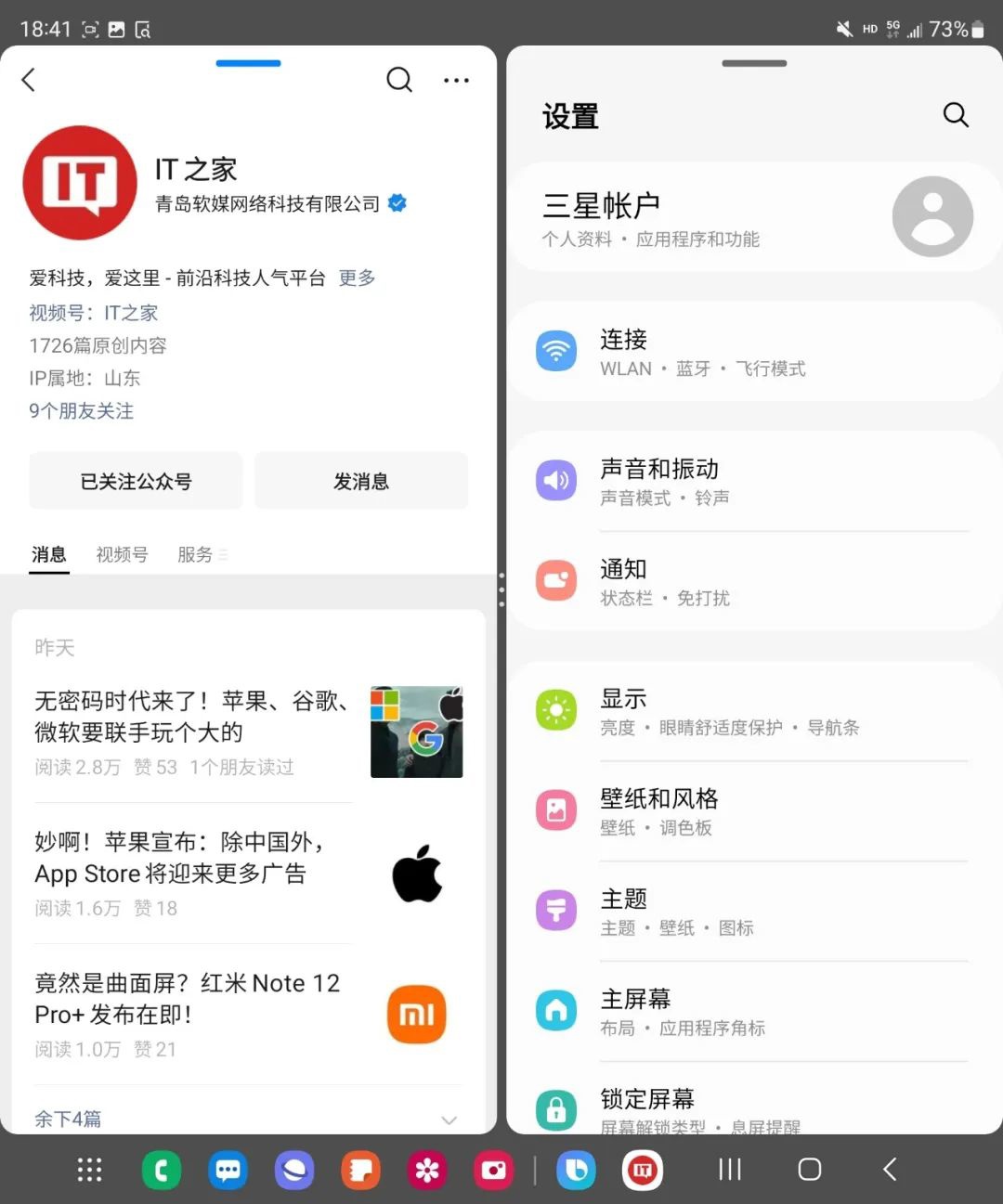Screen dimensions: 1003x1204
Task: Go back from the IT之家 profile
Action: click(x=29, y=80)
